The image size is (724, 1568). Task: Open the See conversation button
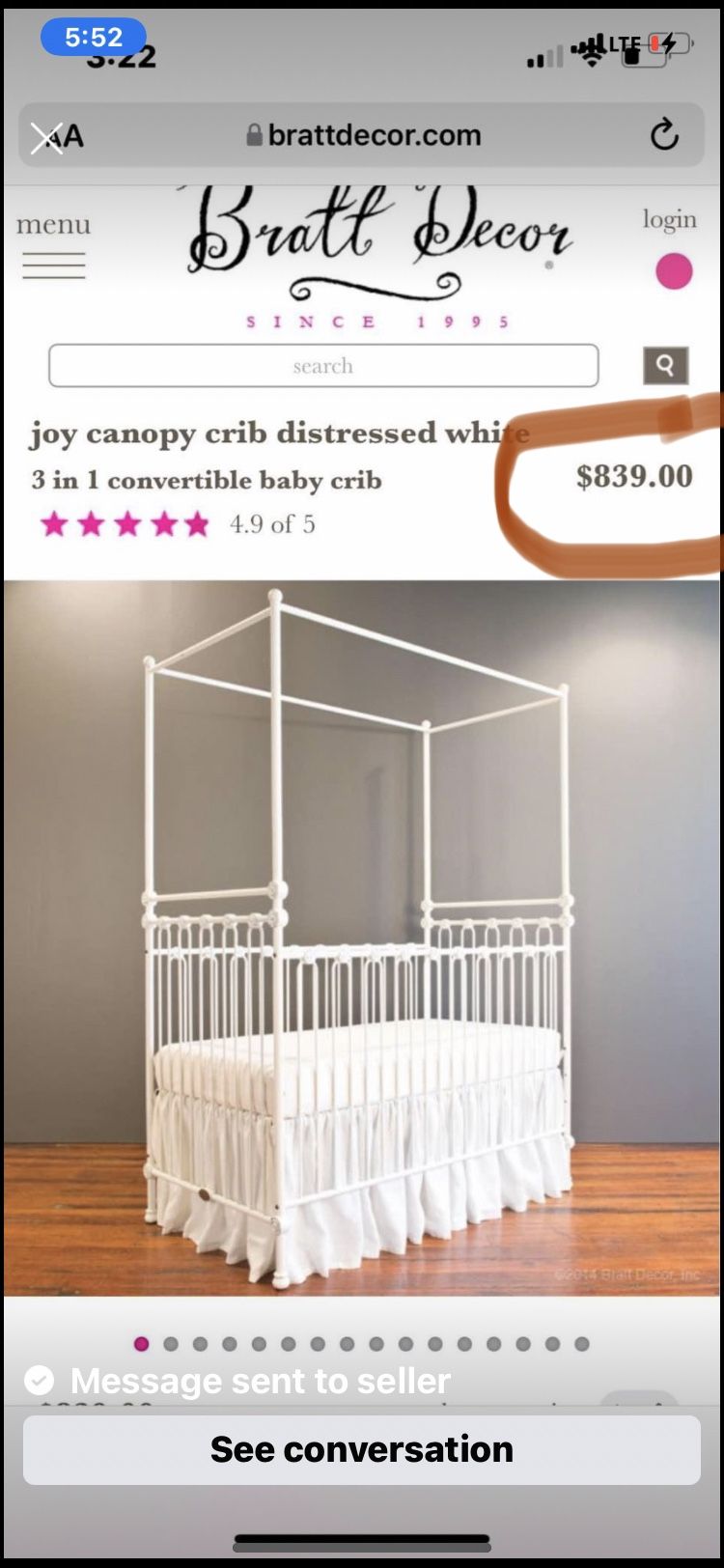pyautogui.click(x=362, y=1449)
